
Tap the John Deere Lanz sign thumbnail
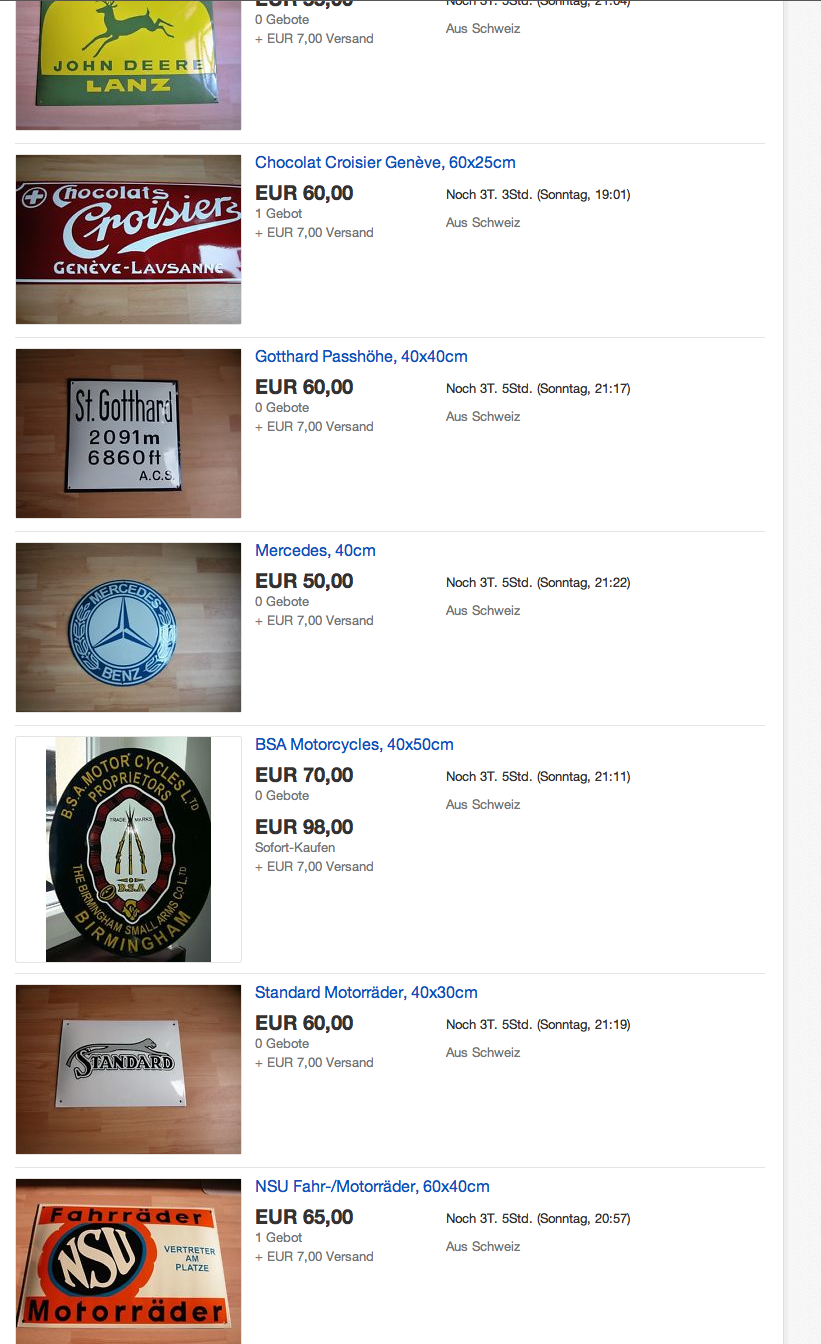pyautogui.click(x=128, y=65)
